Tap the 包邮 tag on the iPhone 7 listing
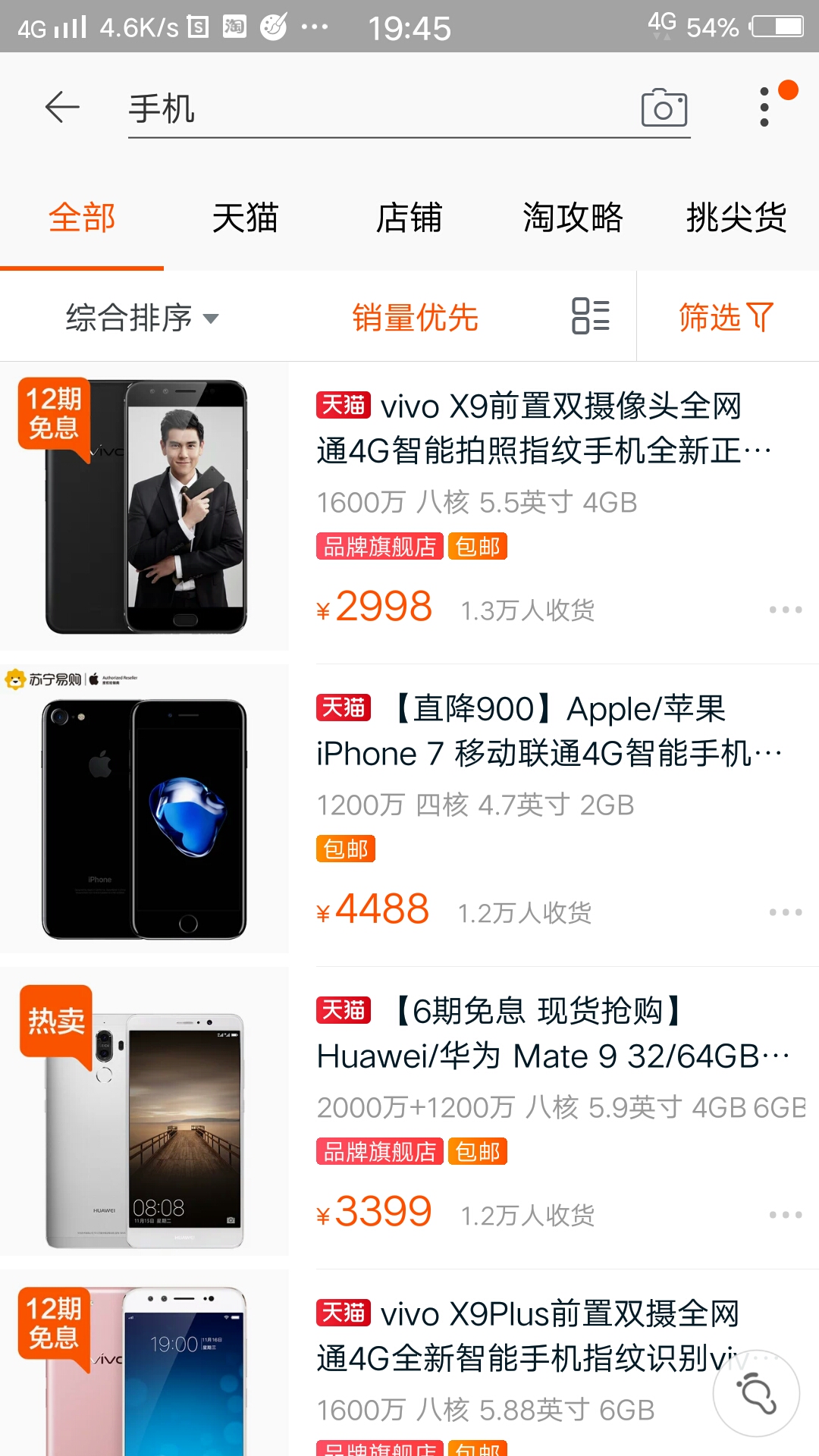 click(x=345, y=849)
